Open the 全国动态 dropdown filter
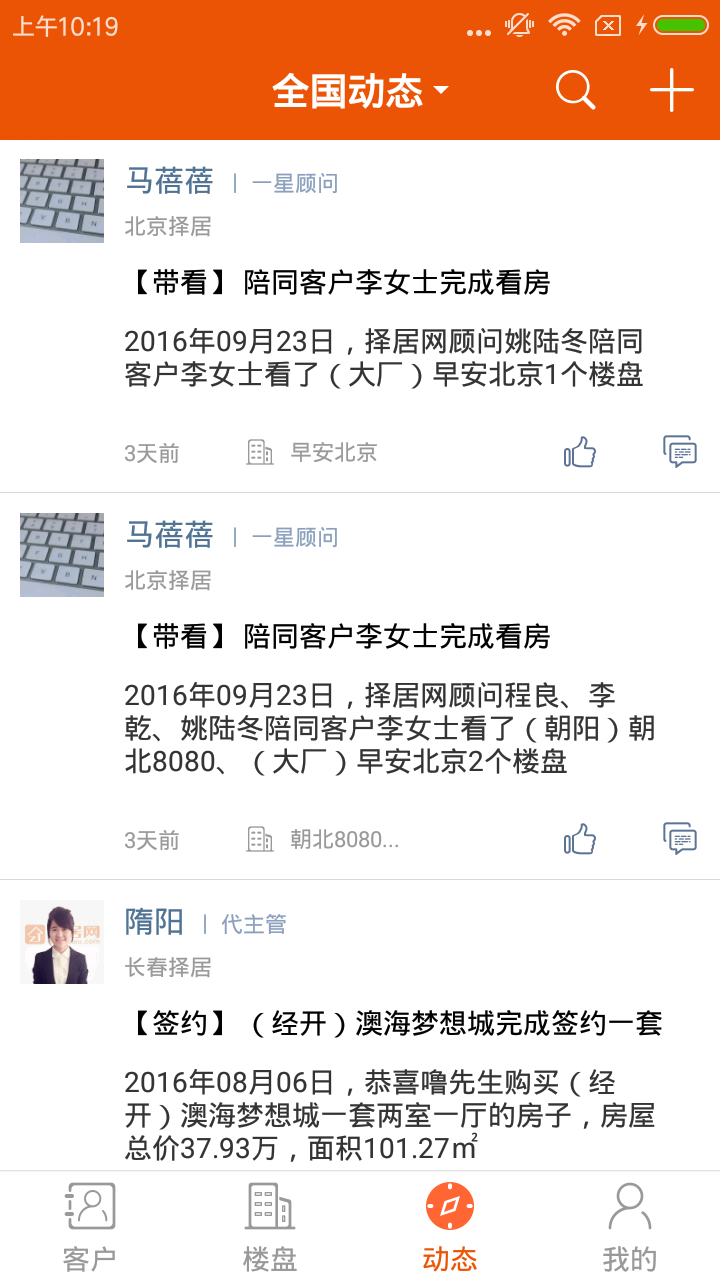 [x=360, y=92]
